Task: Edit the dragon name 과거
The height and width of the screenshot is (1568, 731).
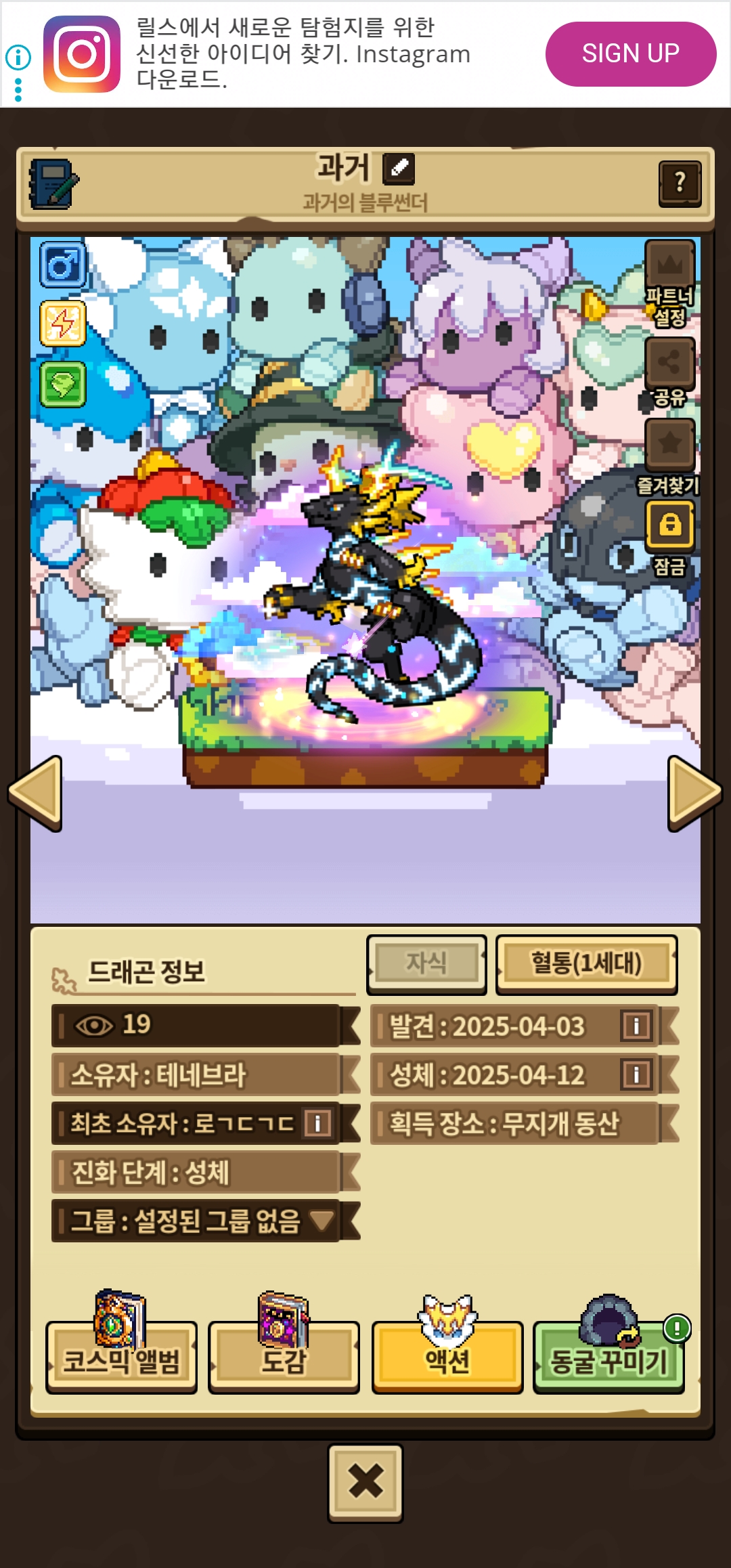Action: click(398, 169)
